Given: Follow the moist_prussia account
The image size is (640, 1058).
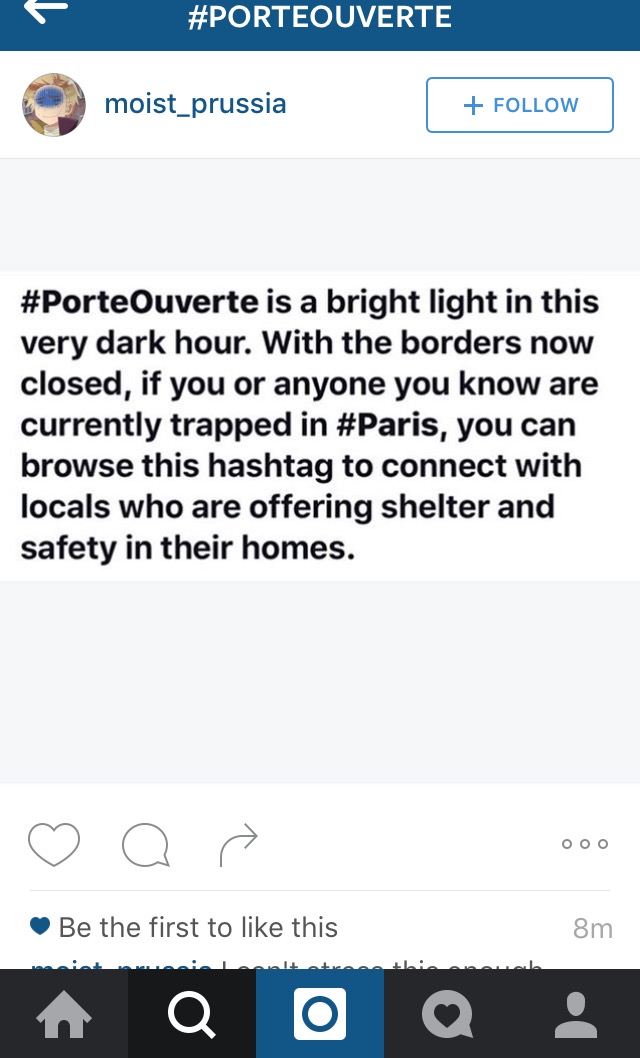Looking at the screenshot, I should (x=519, y=105).
